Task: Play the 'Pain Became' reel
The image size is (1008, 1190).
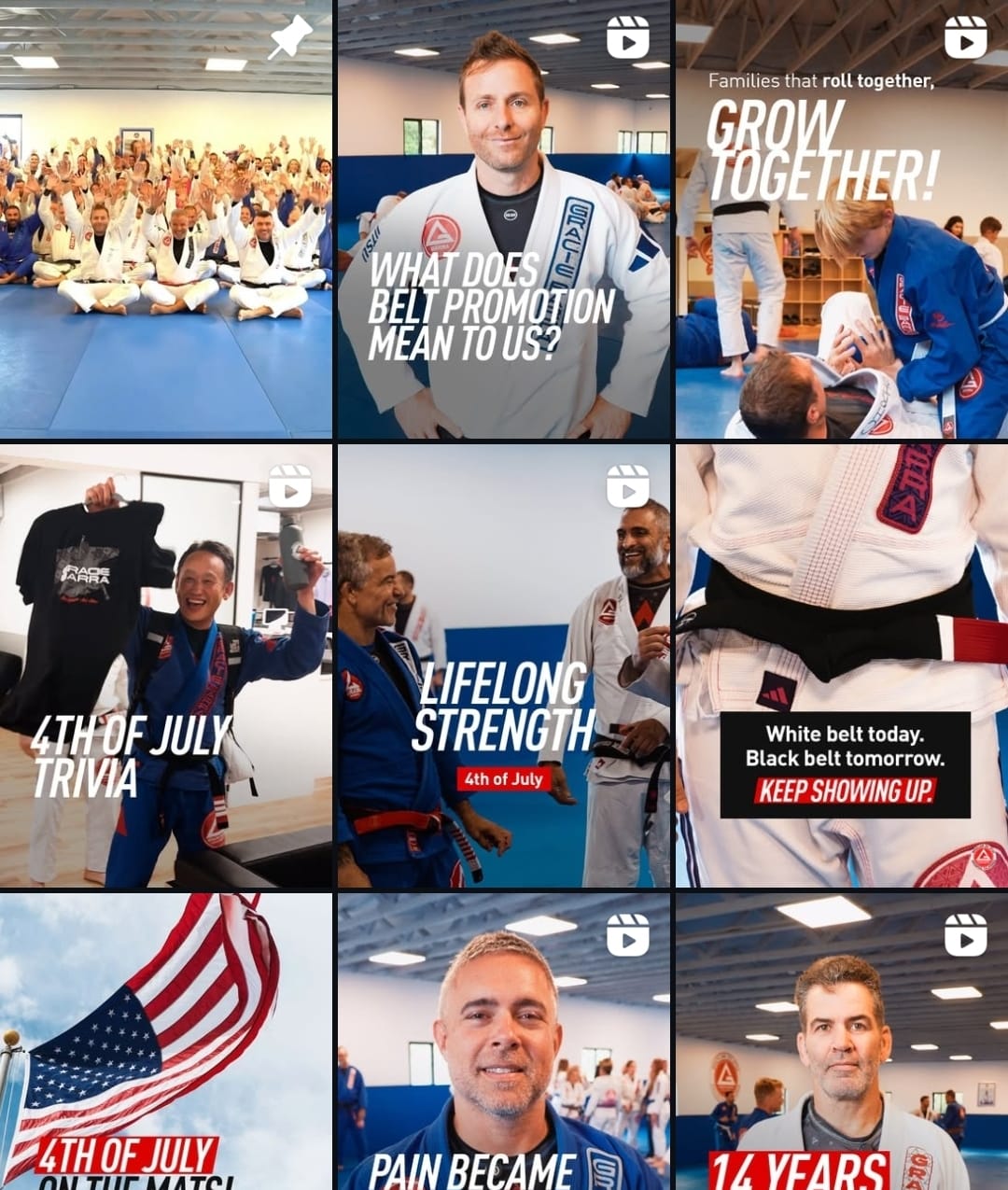Action: pos(504,1041)
